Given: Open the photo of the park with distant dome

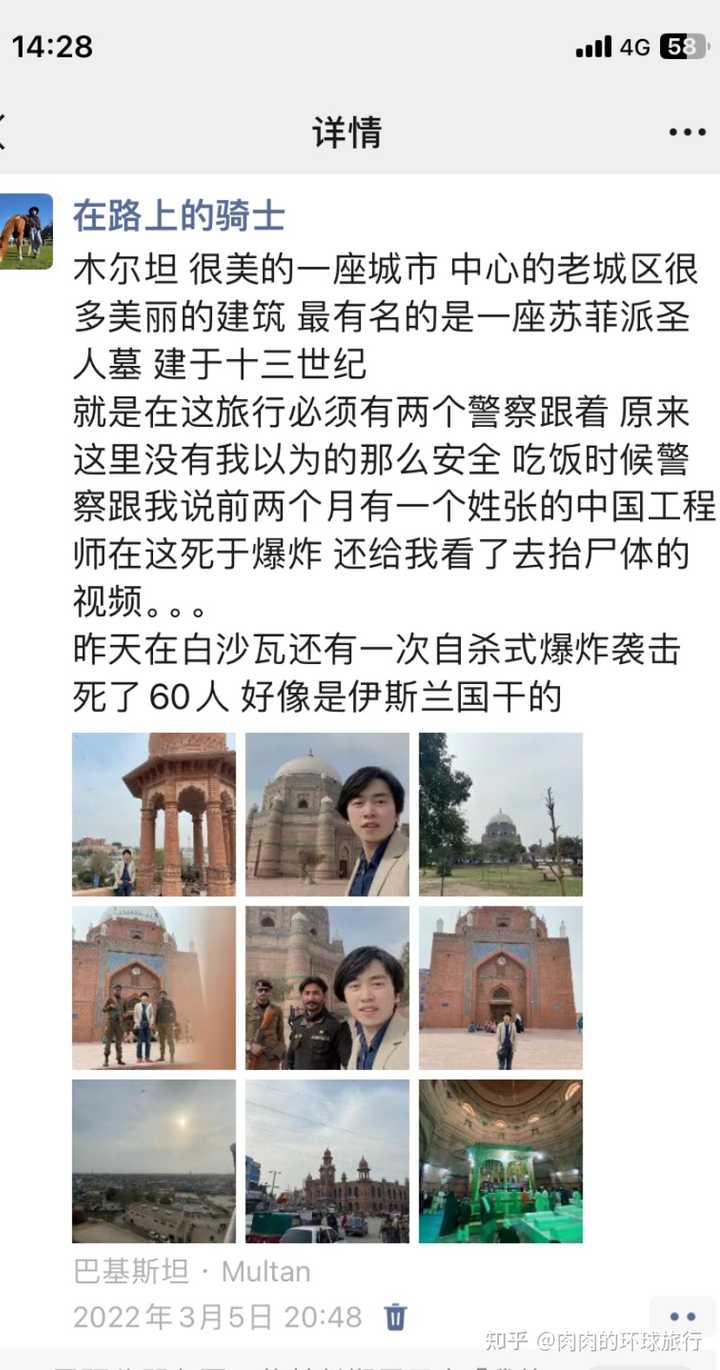Looking at the screenshot, I should [x=500, y=814].
